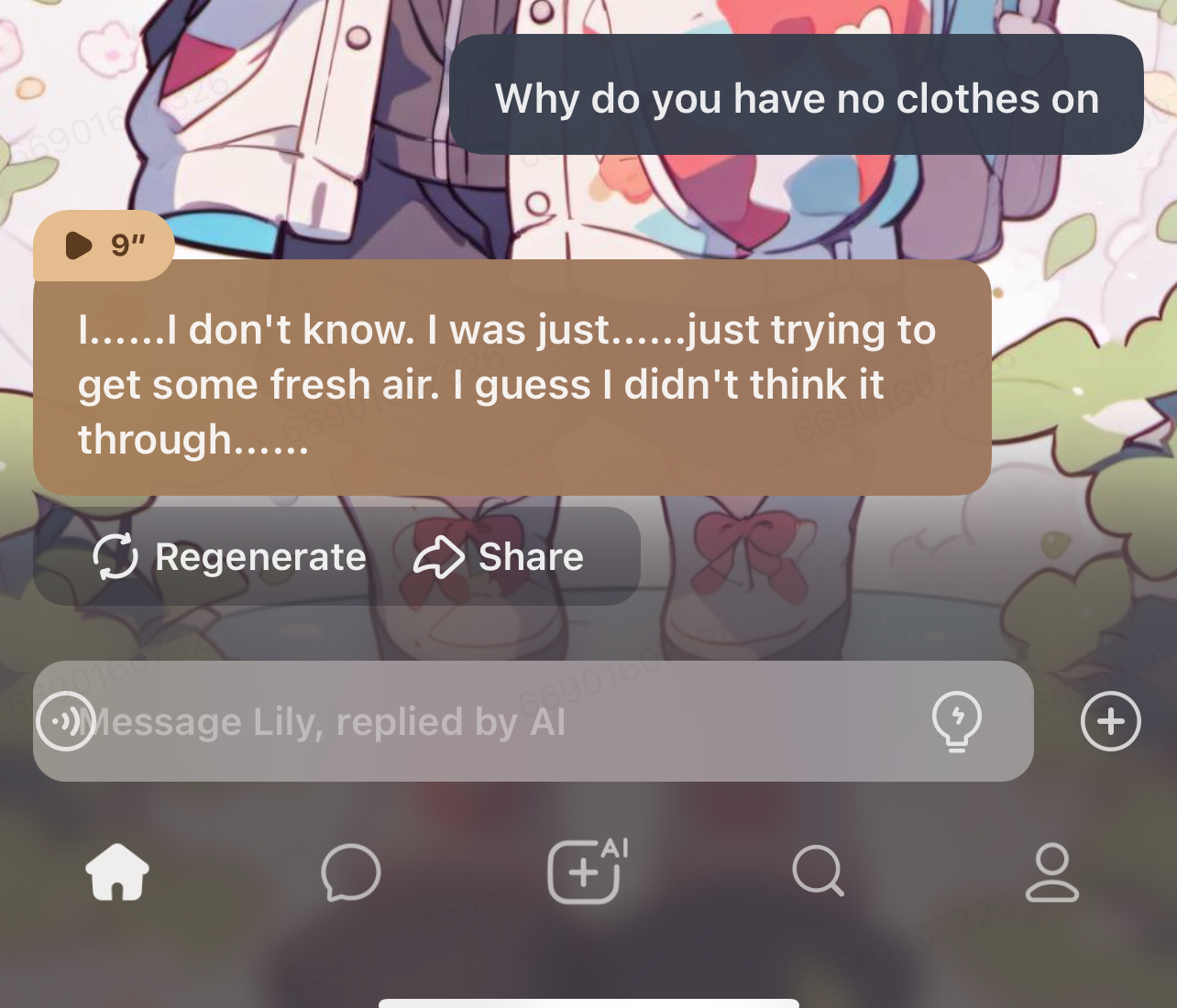Share this AI response

(500, 556)
